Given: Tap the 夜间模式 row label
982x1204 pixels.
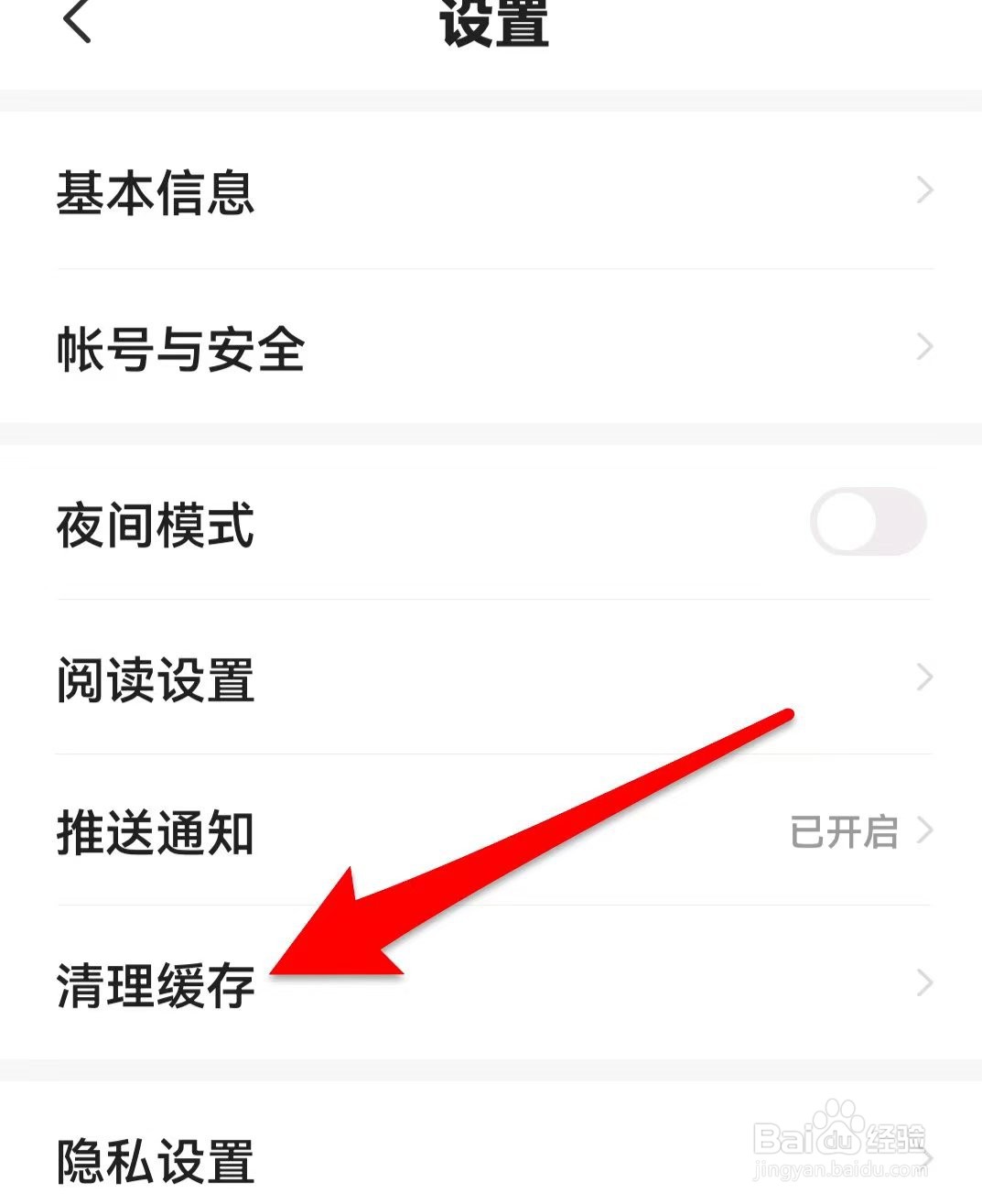Looking at the screenshot, I should point(153,525).
